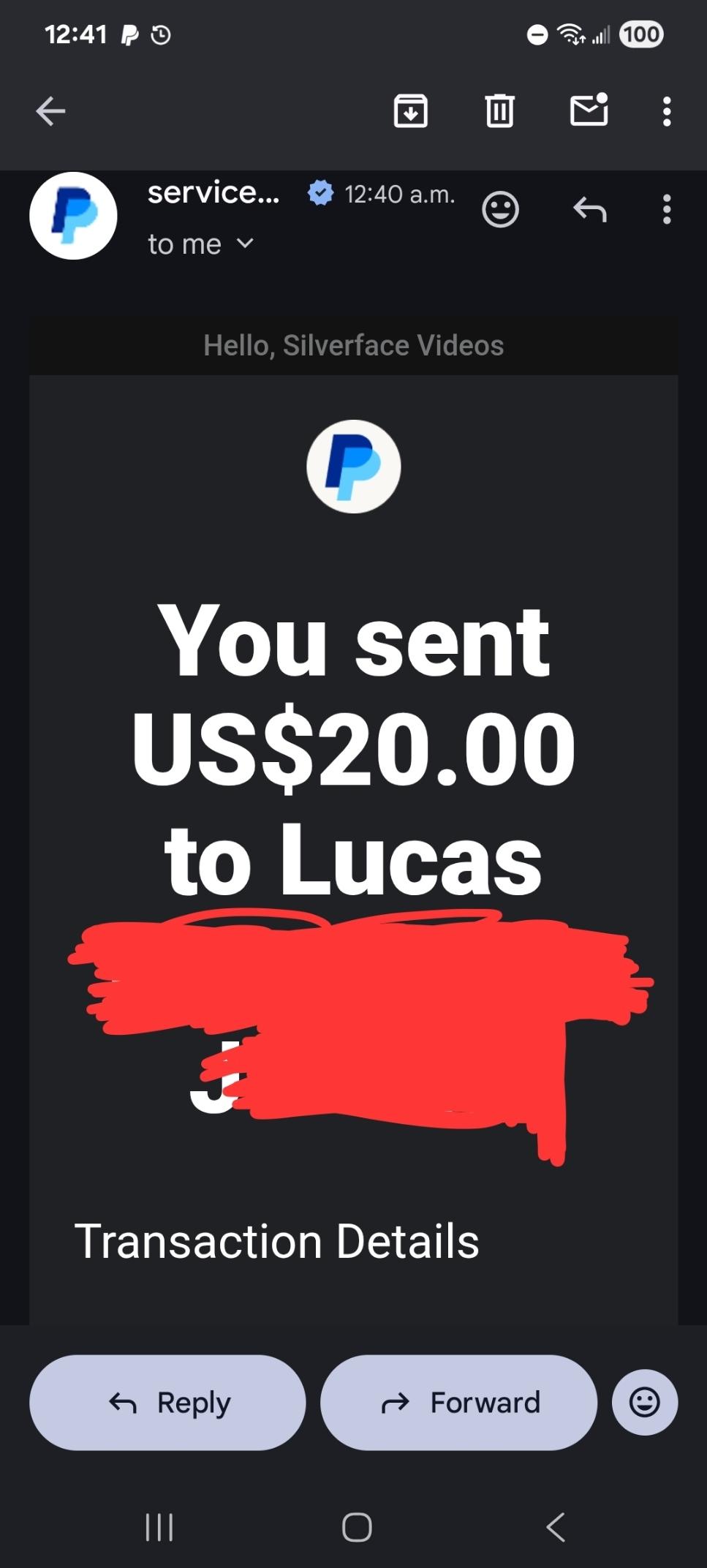707x1568 pixels.
Task: Tap the reply arrow in the message header
Action: (590, 210)
